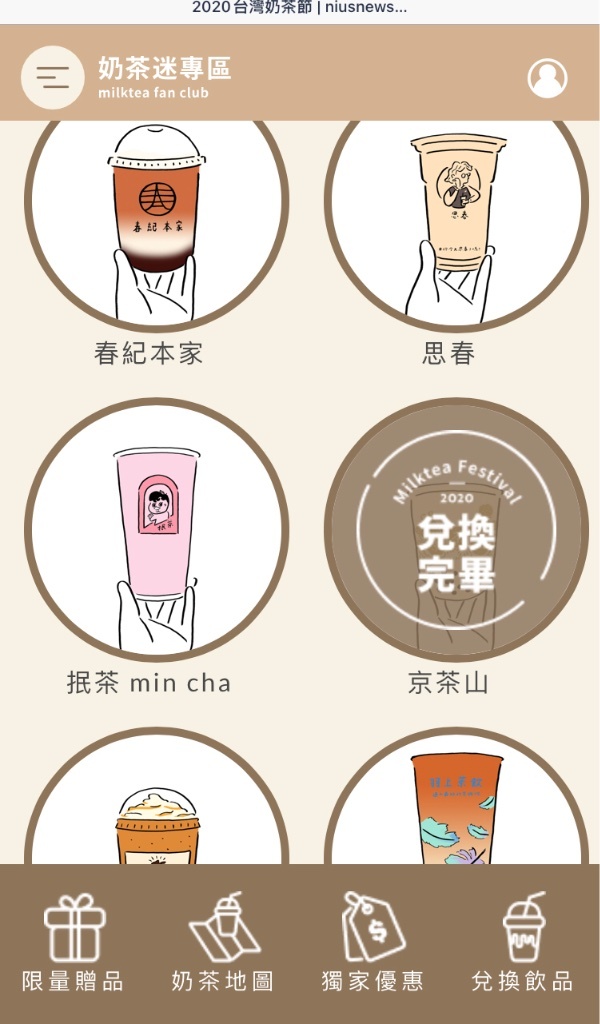Open the 抿茶 min cha drink tile

(157, 530)
